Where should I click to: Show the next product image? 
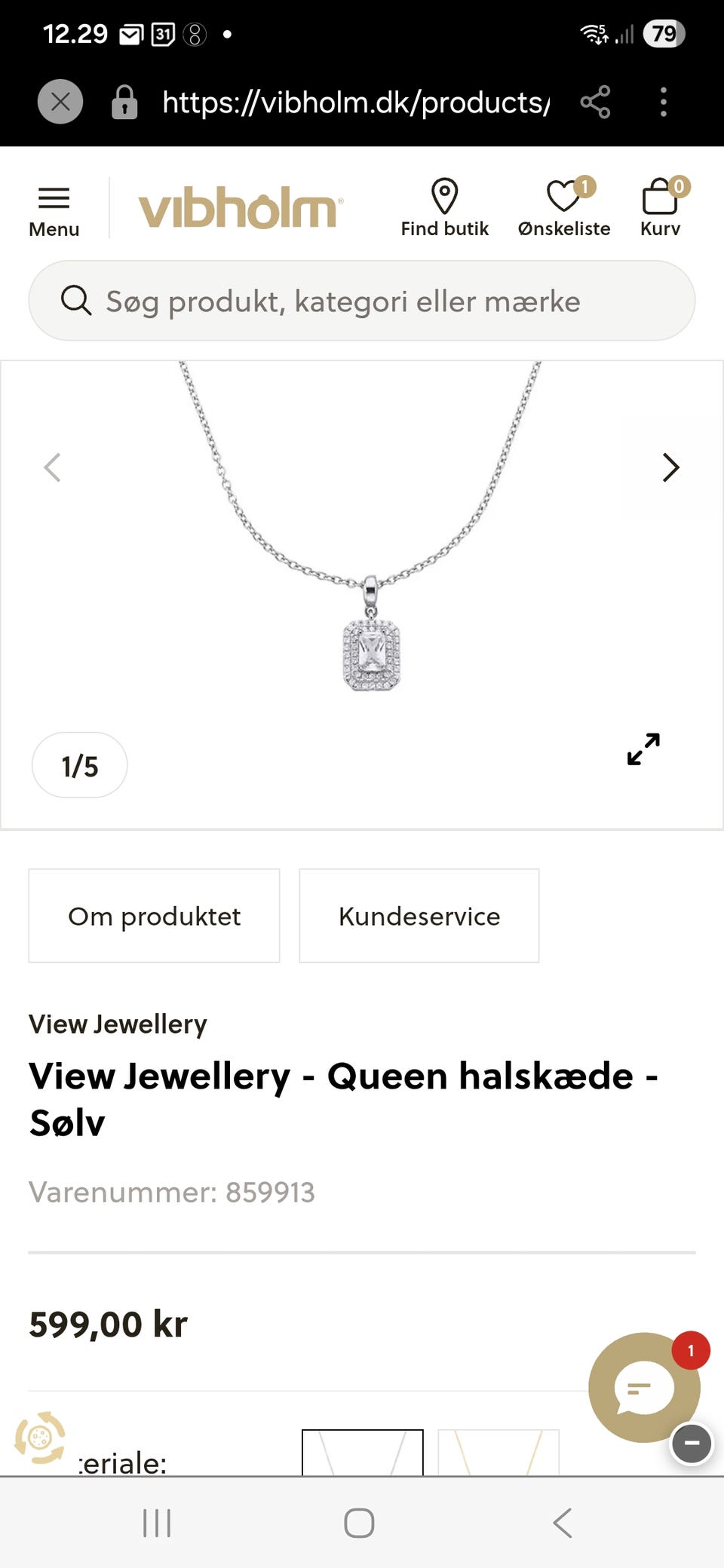tap(670, 467)
